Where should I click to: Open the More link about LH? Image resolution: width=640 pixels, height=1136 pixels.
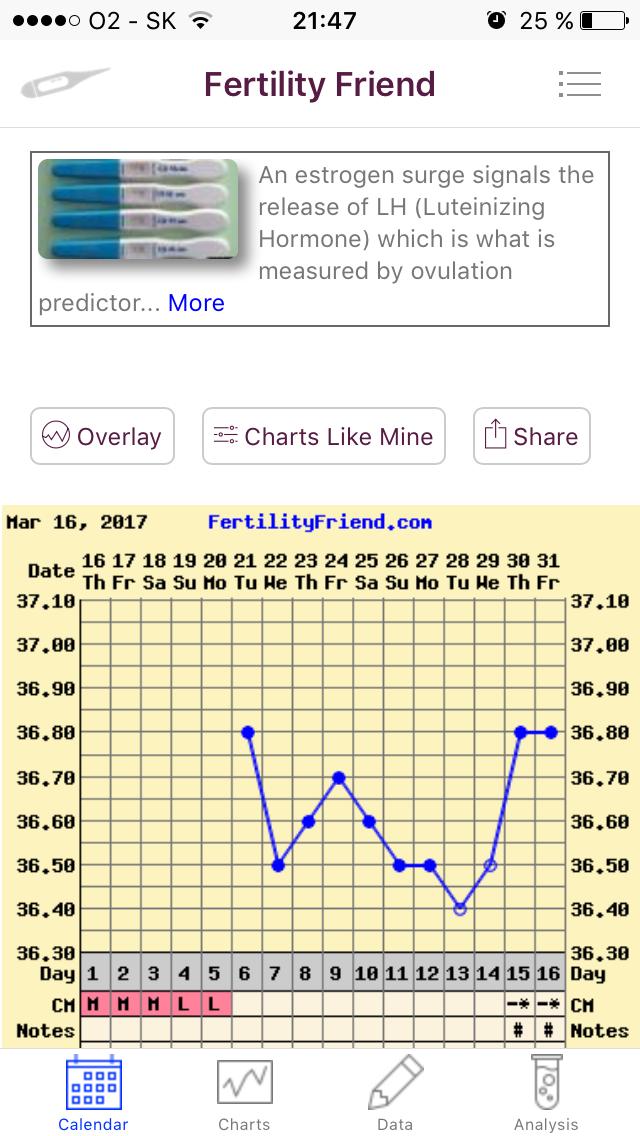(196, 303)
